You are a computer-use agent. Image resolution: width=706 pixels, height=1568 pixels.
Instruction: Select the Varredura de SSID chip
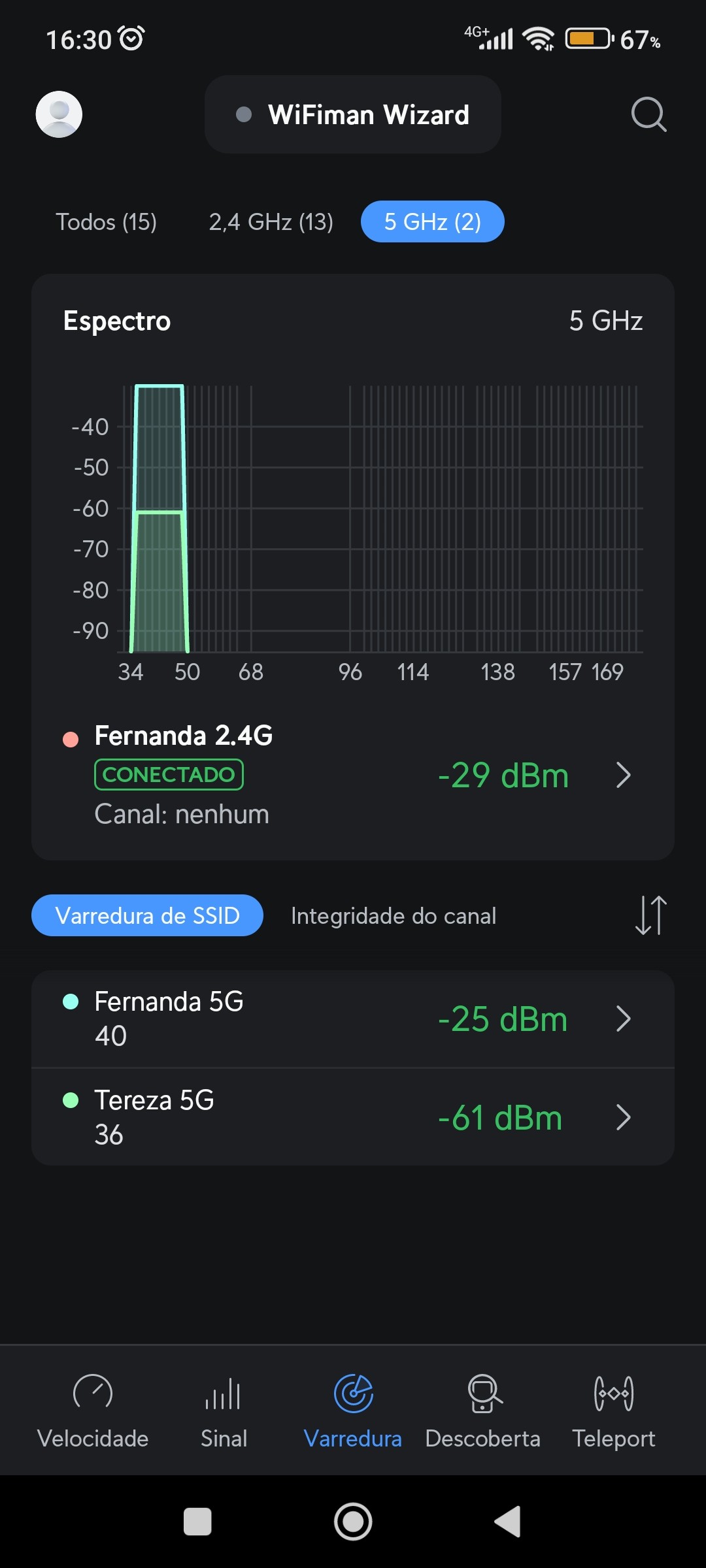pos(147,915)
